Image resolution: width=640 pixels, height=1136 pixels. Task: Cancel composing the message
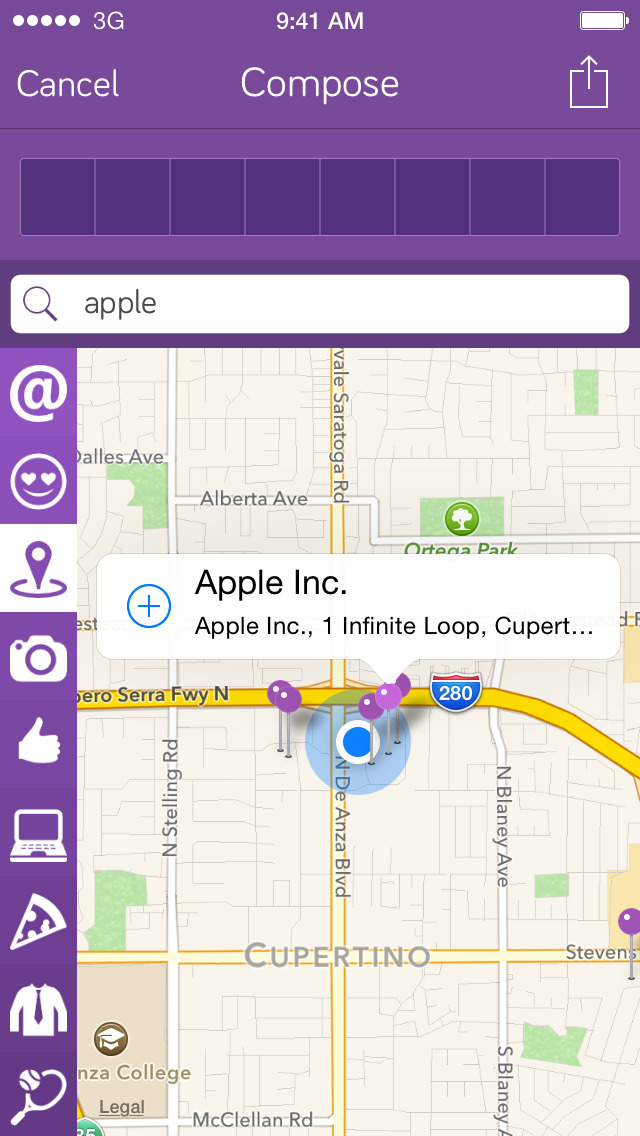[67, 84]
